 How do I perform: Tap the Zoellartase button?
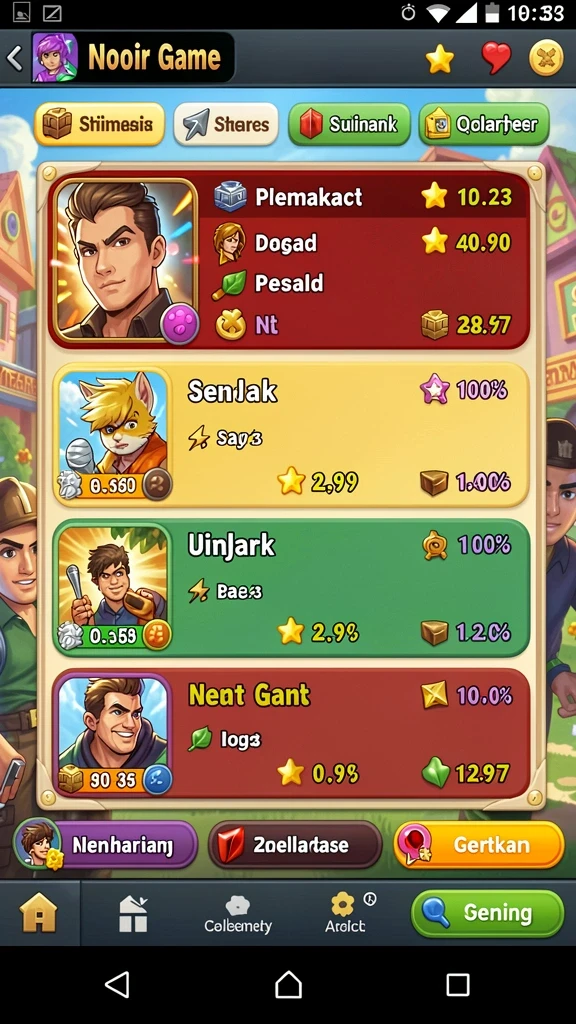(295, 844)
